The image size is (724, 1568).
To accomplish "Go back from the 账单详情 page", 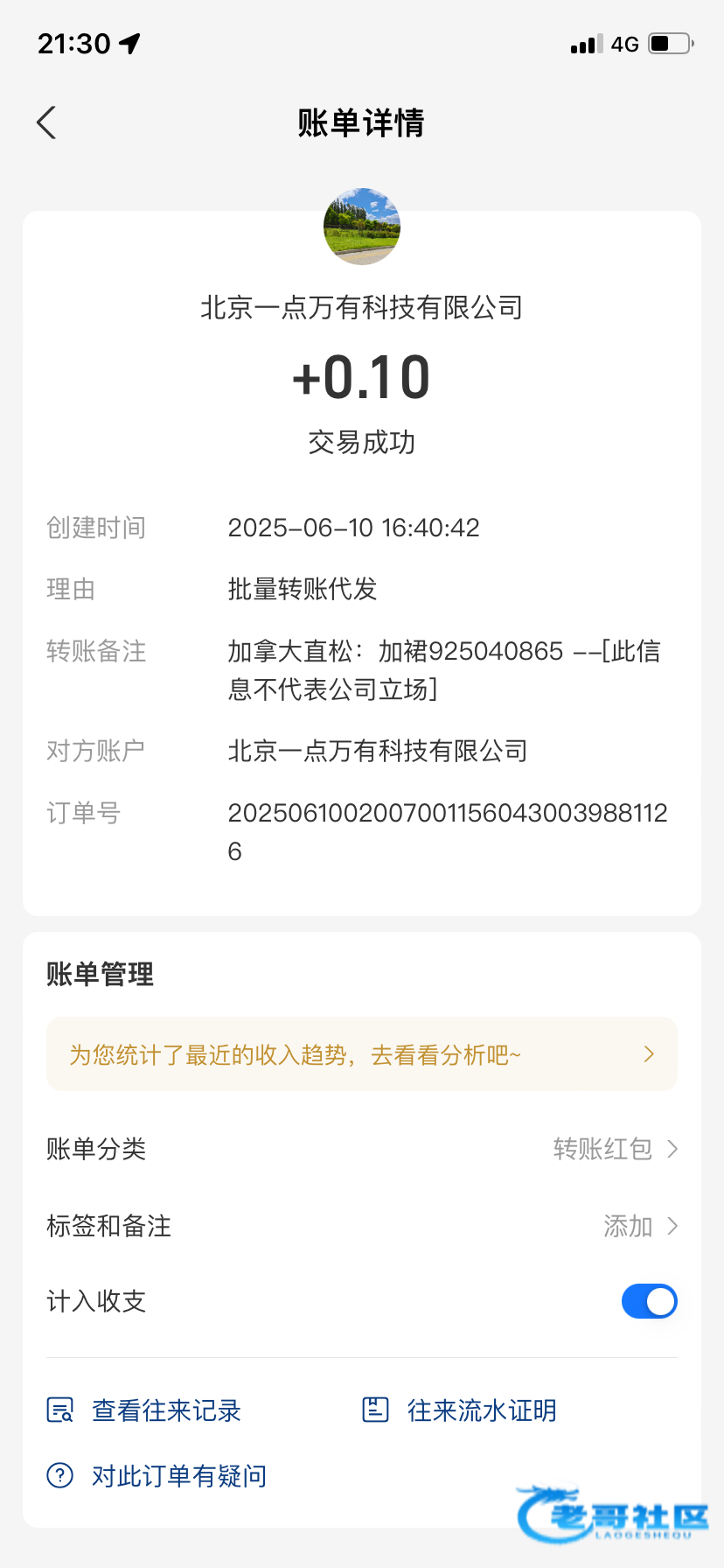I will [x=47, y=122].
